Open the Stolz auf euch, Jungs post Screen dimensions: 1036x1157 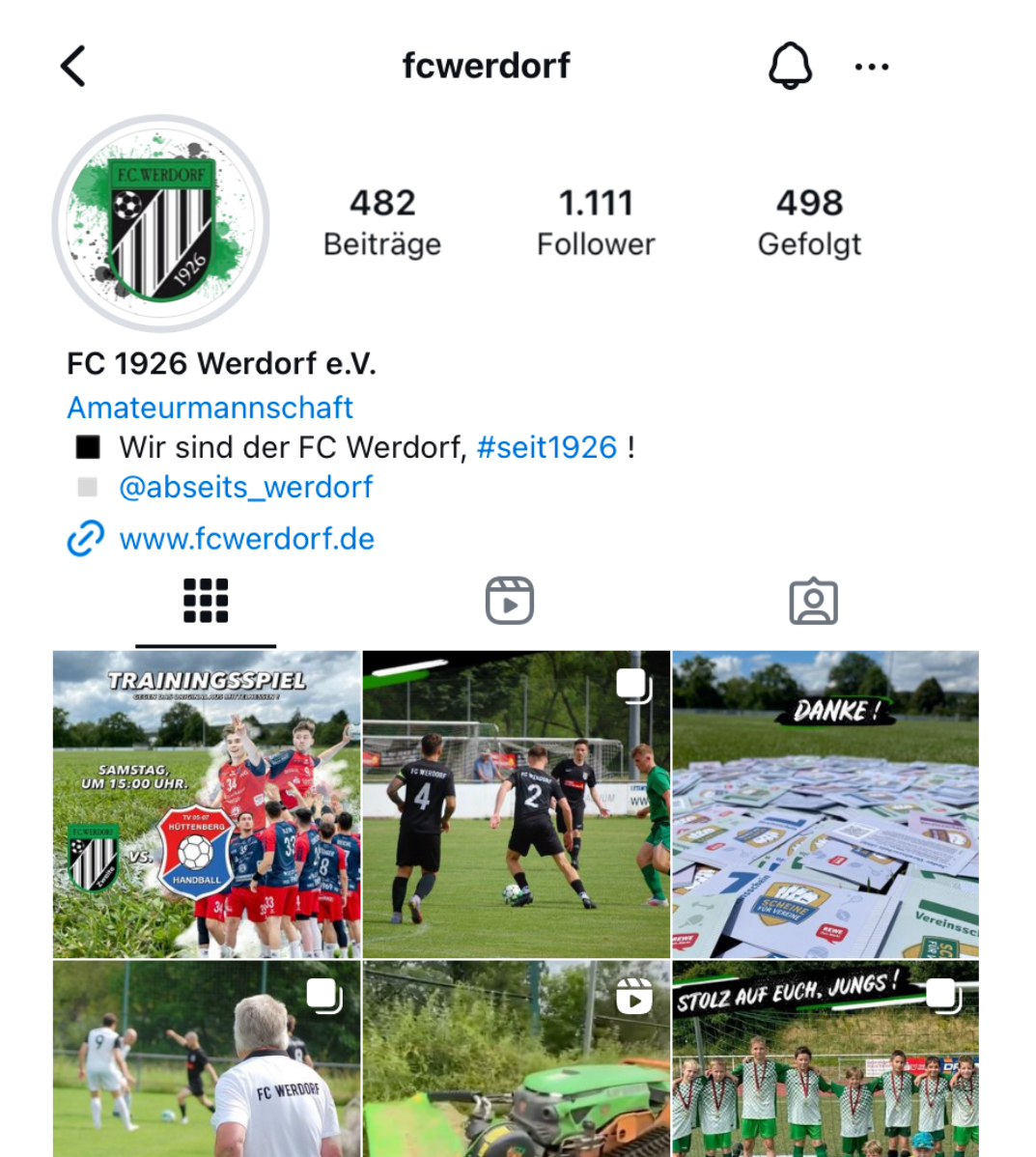point(826,1058)
